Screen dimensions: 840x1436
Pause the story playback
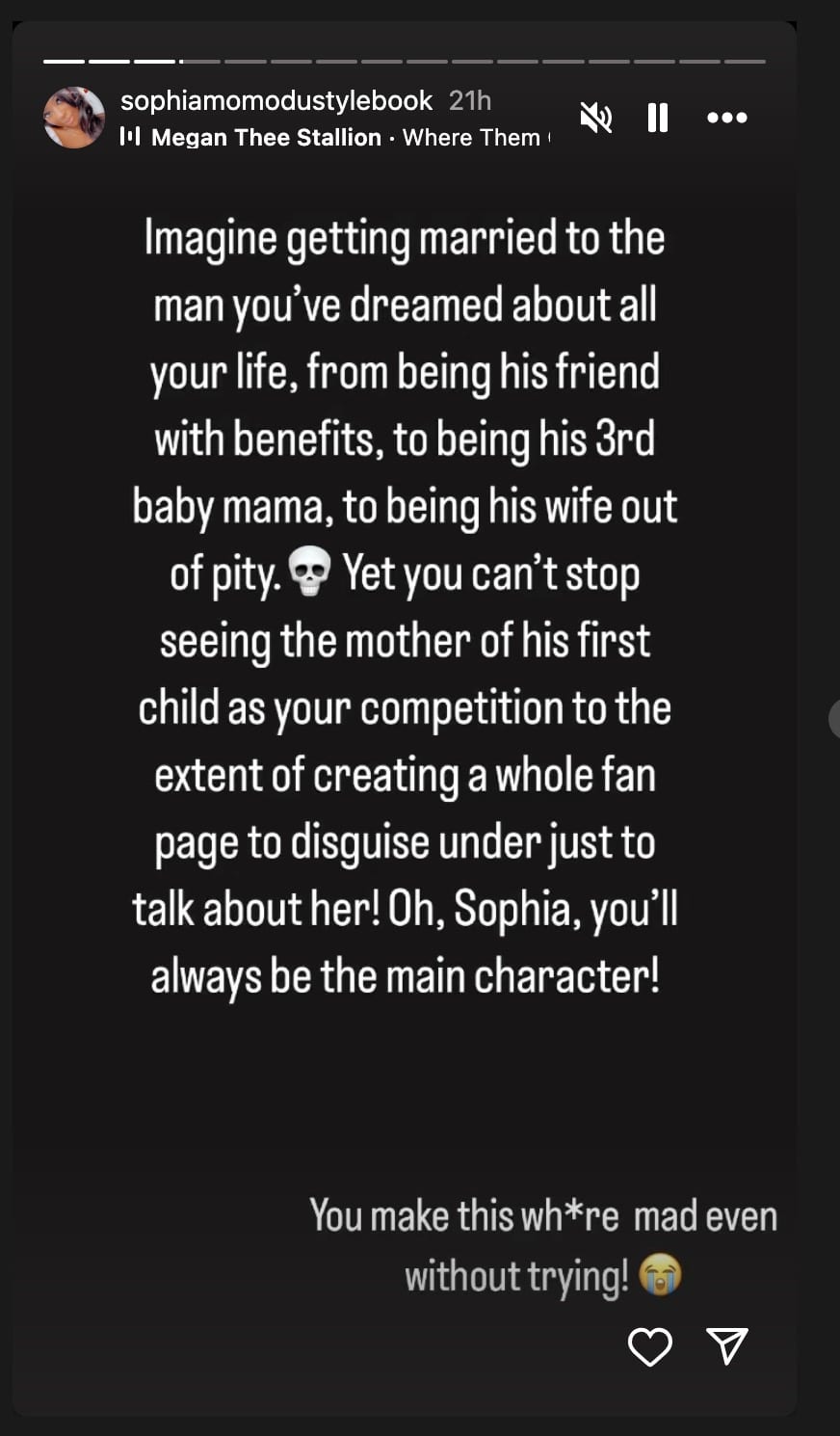[658, 118]
